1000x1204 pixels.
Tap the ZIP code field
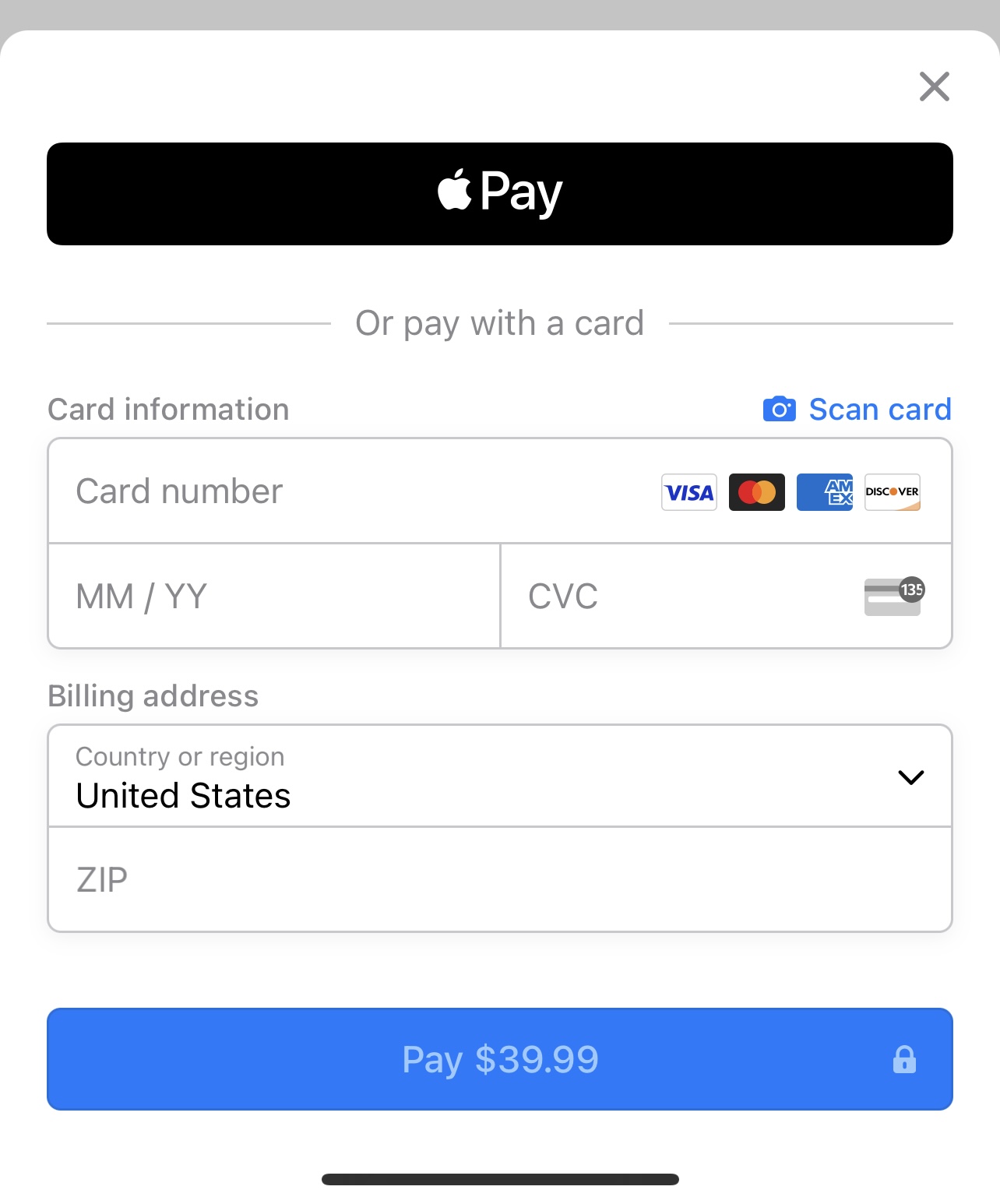click(x=499, y=879)
